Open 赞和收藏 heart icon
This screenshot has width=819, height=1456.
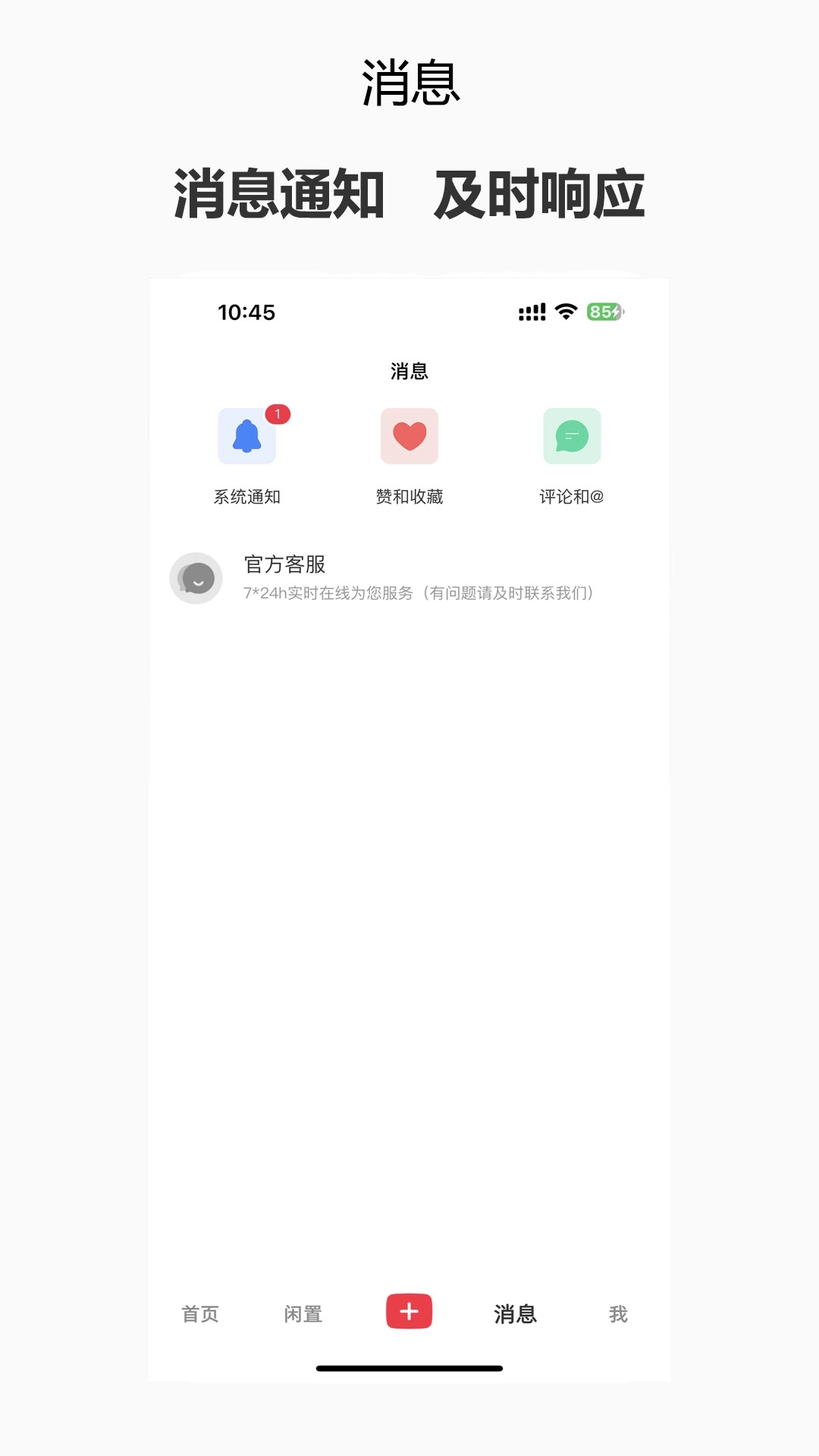[x=409, y=437]
